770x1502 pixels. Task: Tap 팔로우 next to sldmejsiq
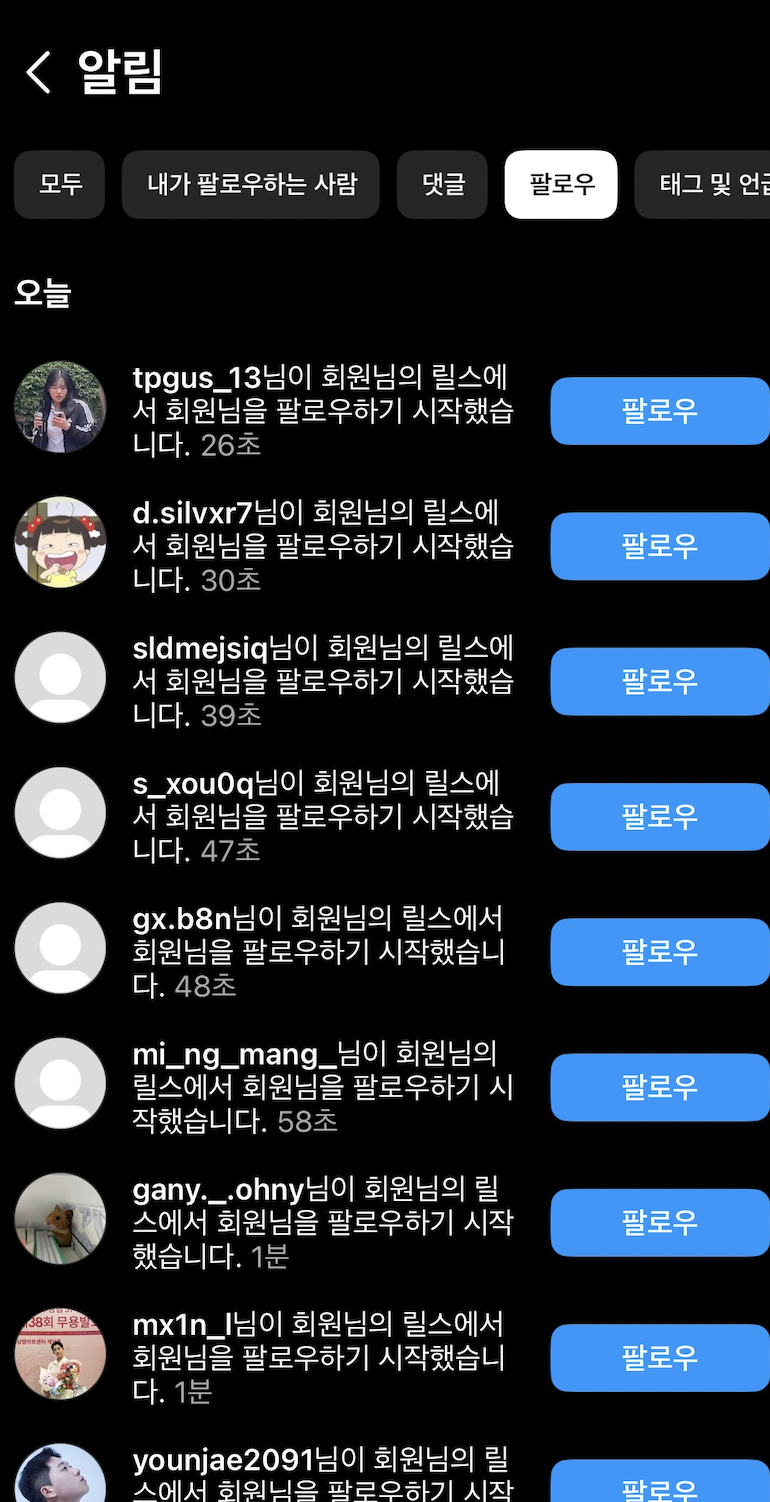pyautogui.click(x=659, y=681)
